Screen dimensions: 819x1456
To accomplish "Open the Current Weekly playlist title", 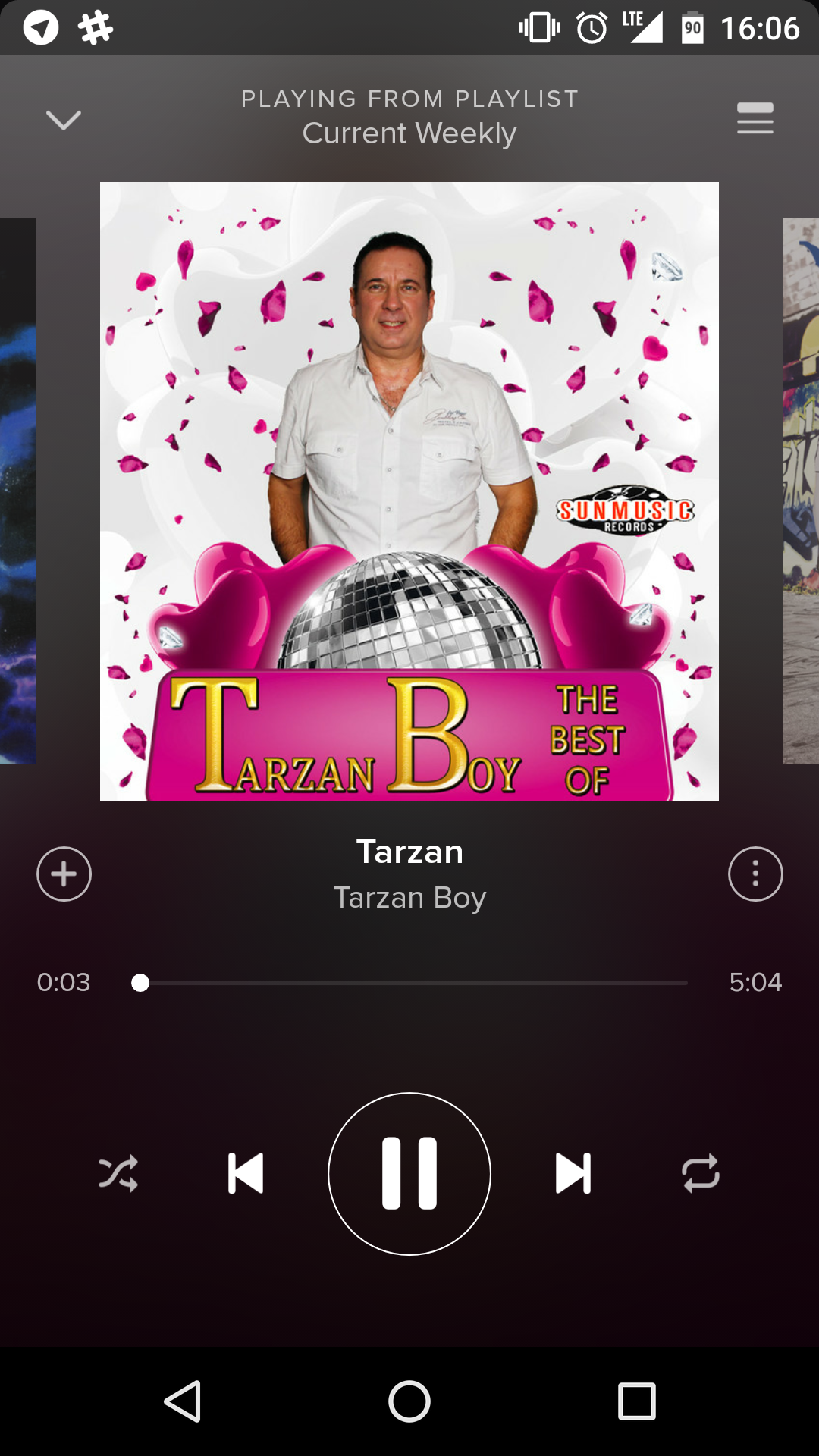I will [x=409, y=133].
